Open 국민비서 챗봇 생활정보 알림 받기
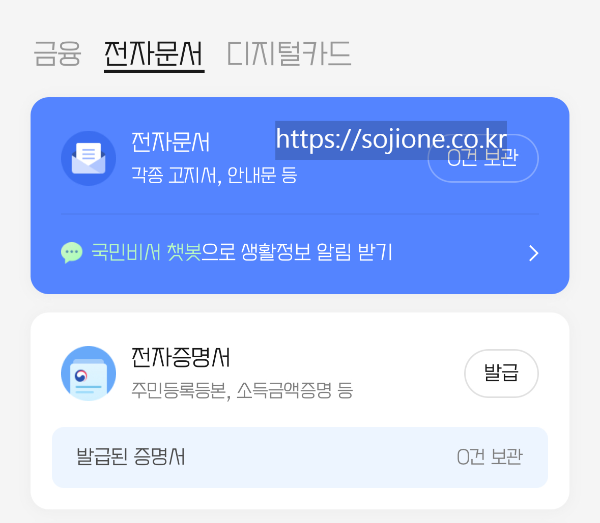This screenshot has width=600, height=523. coord(300,253)
